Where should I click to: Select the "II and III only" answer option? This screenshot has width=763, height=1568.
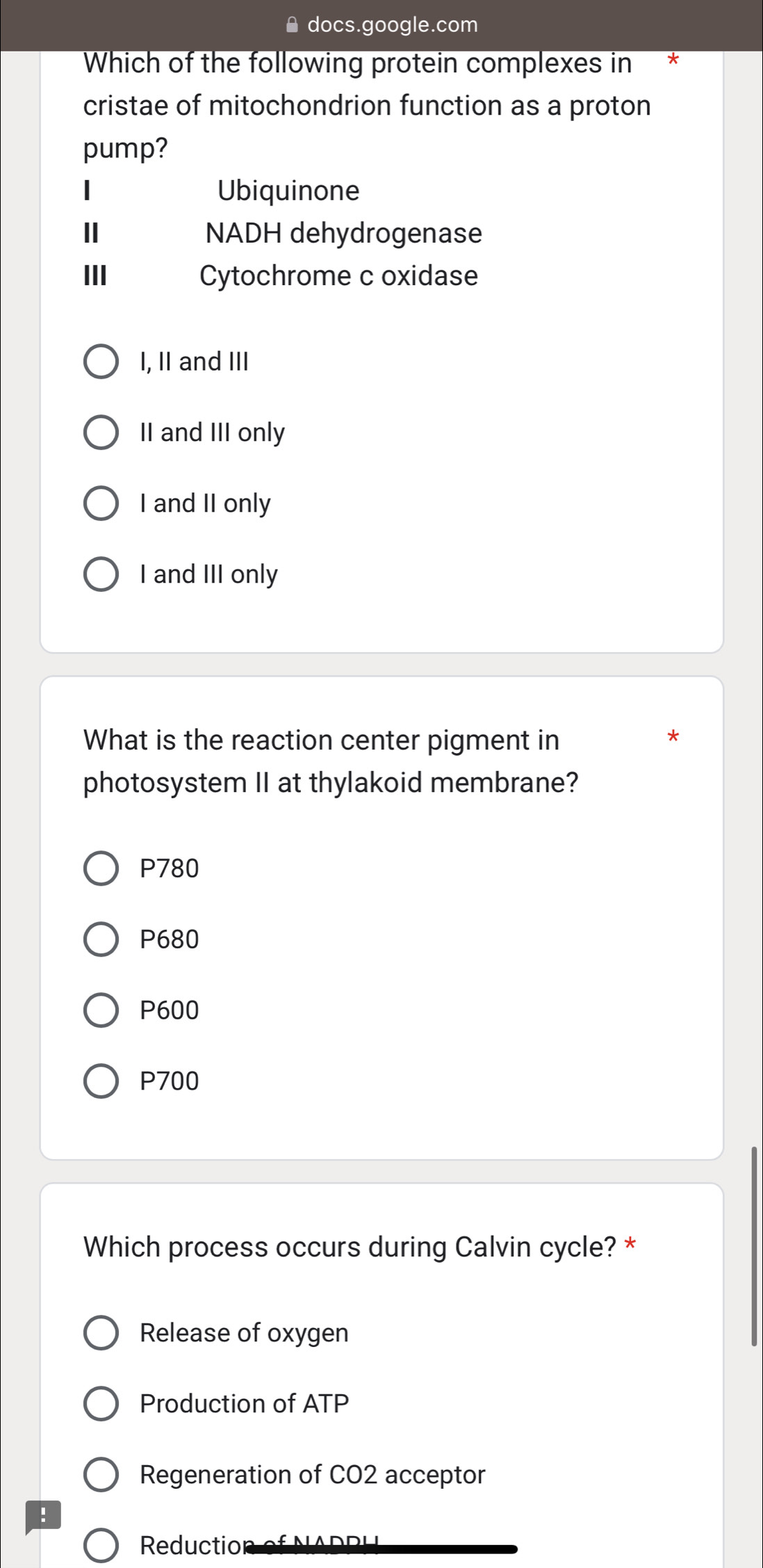tap(101, 433)
